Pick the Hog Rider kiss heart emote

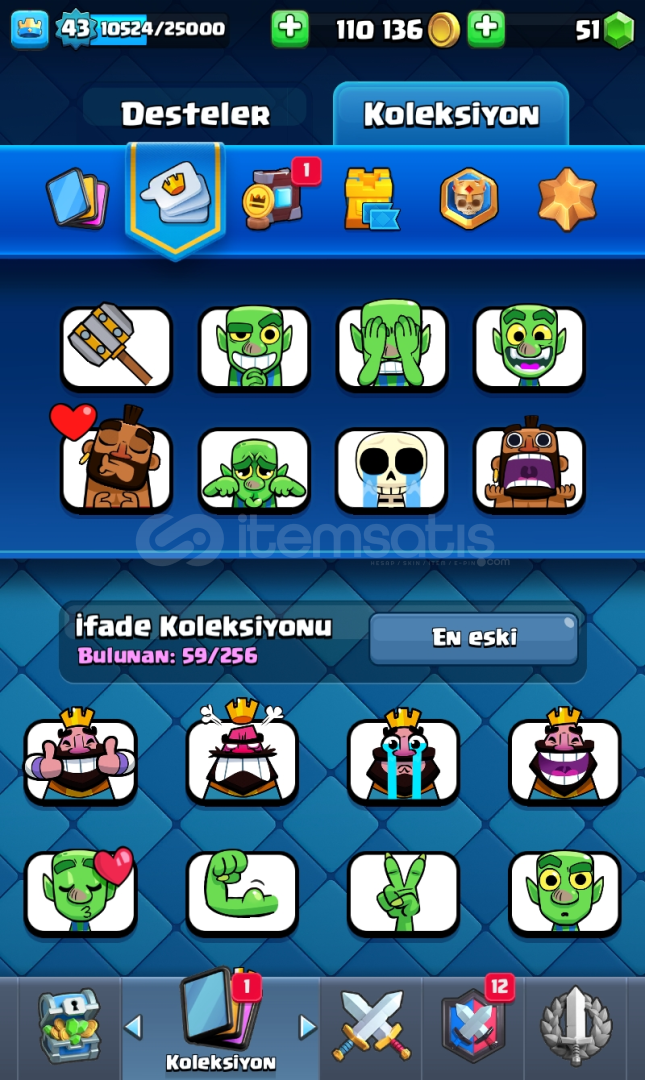[116, 468]
